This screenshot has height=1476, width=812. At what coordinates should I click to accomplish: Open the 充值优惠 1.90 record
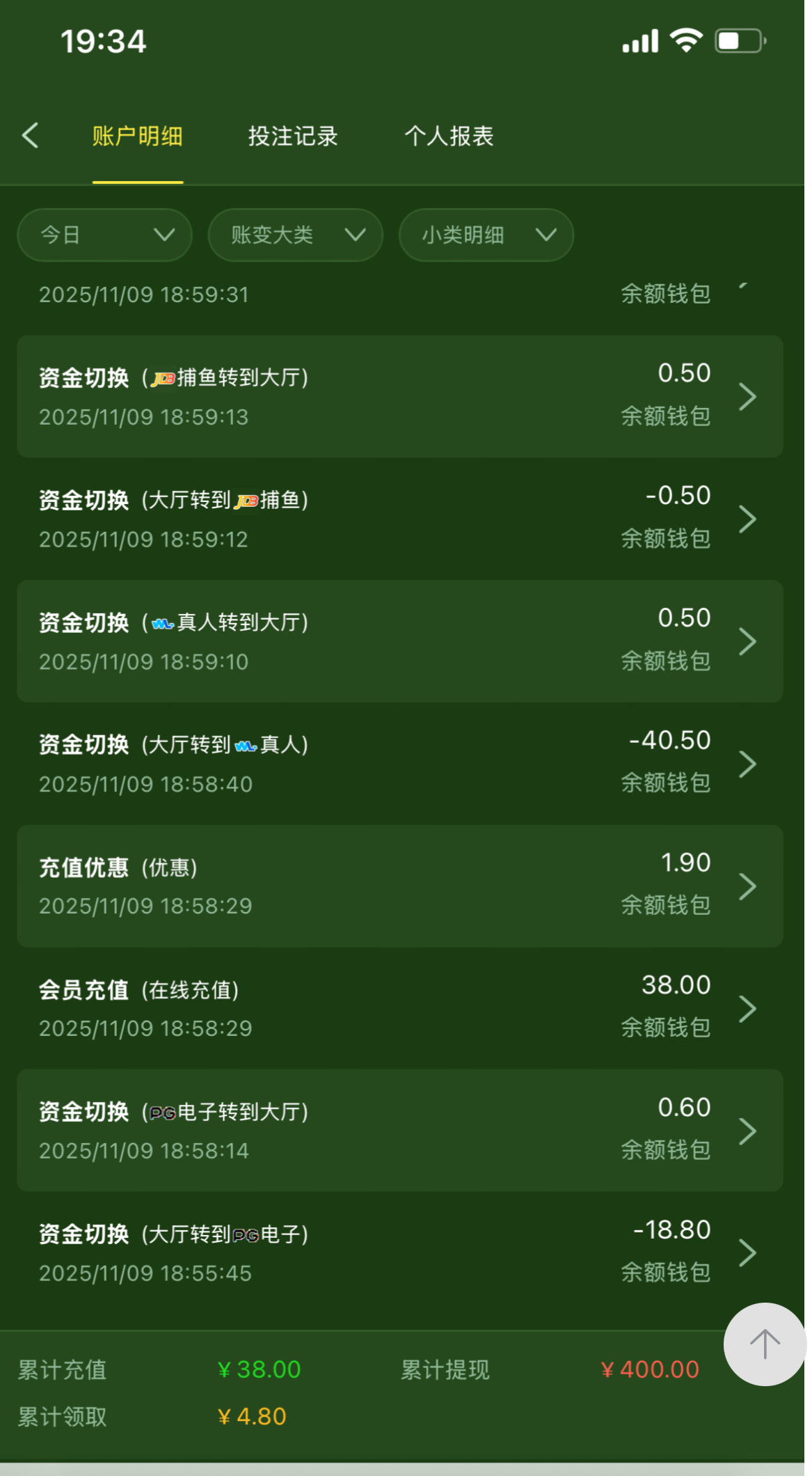coord(399,886)
